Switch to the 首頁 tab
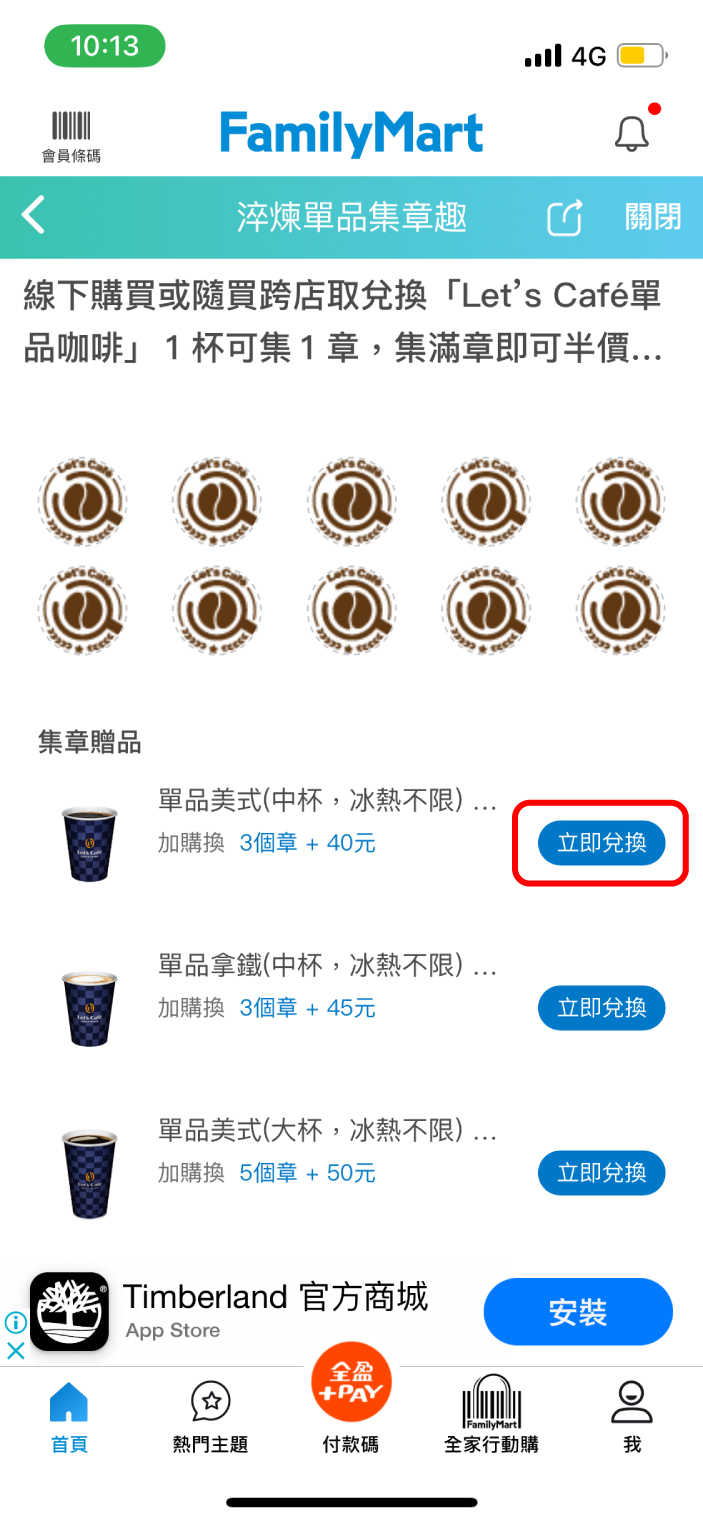This screenshot has height=1520, width=703. click(69, 1416)
